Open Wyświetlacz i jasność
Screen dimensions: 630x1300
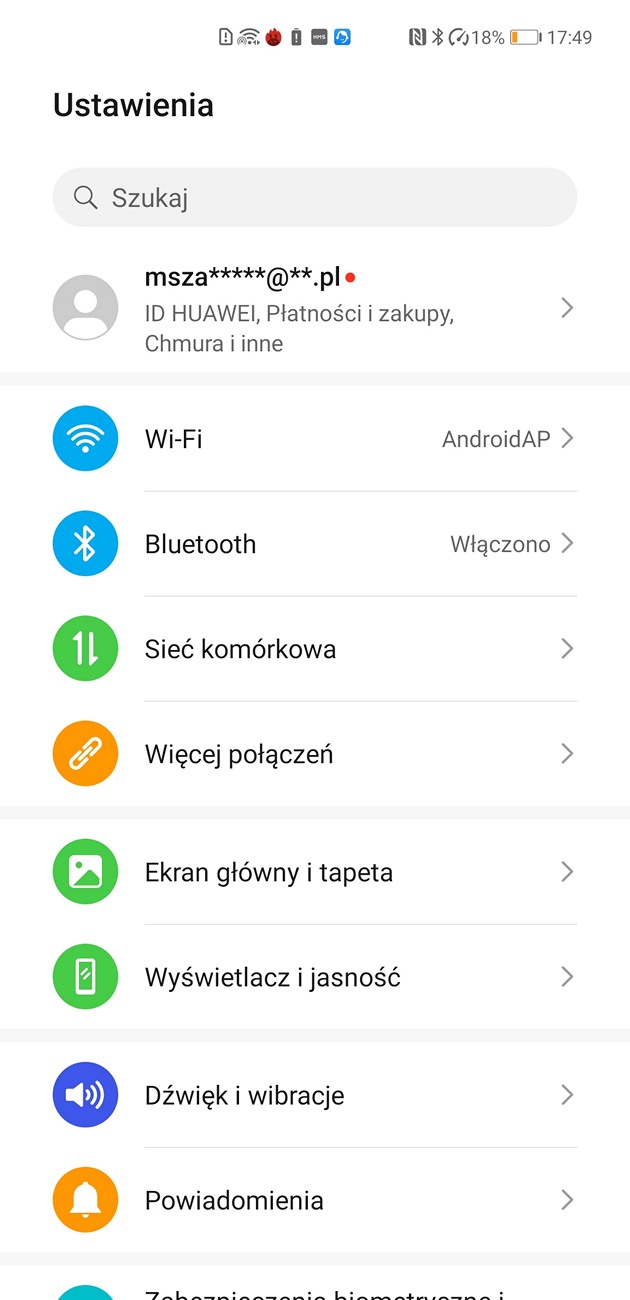(x=314, y=977)
